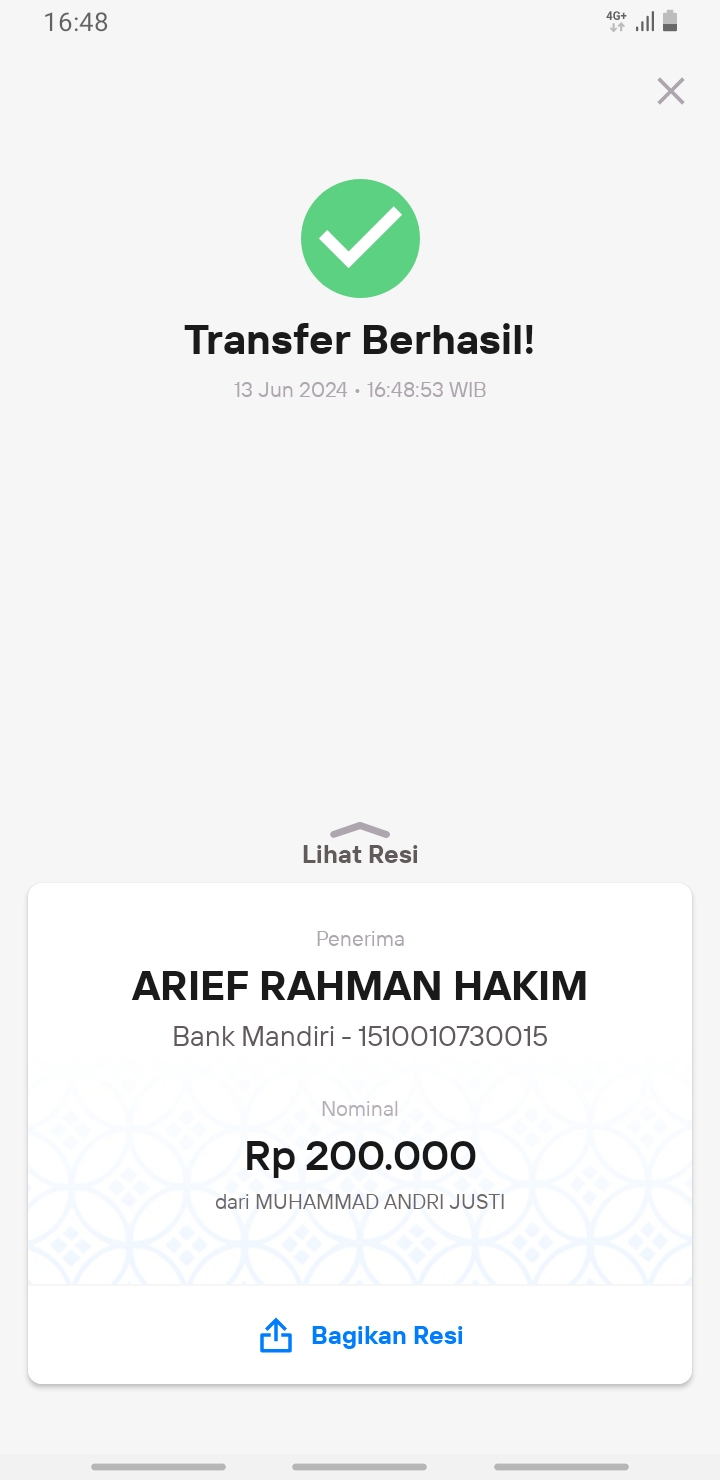Share the receipt via Bagikan Resi
The width and height of the screenshot is (720, 1480).
[361, 1335]
